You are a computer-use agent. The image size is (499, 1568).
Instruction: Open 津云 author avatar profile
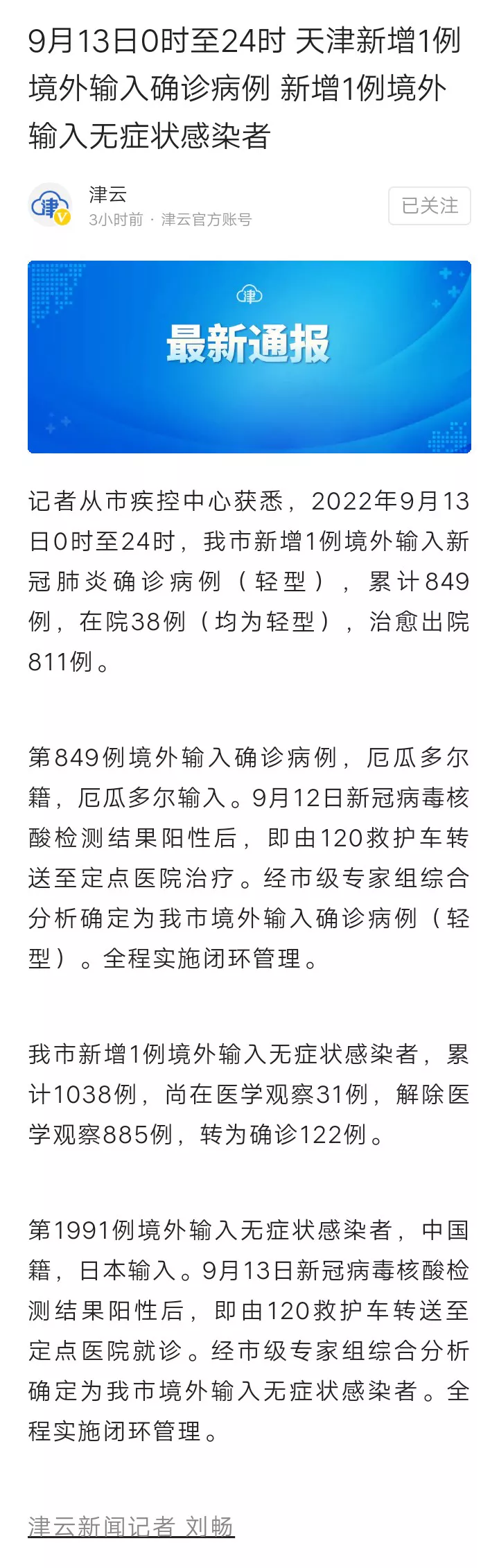click(x=50, y=206)
